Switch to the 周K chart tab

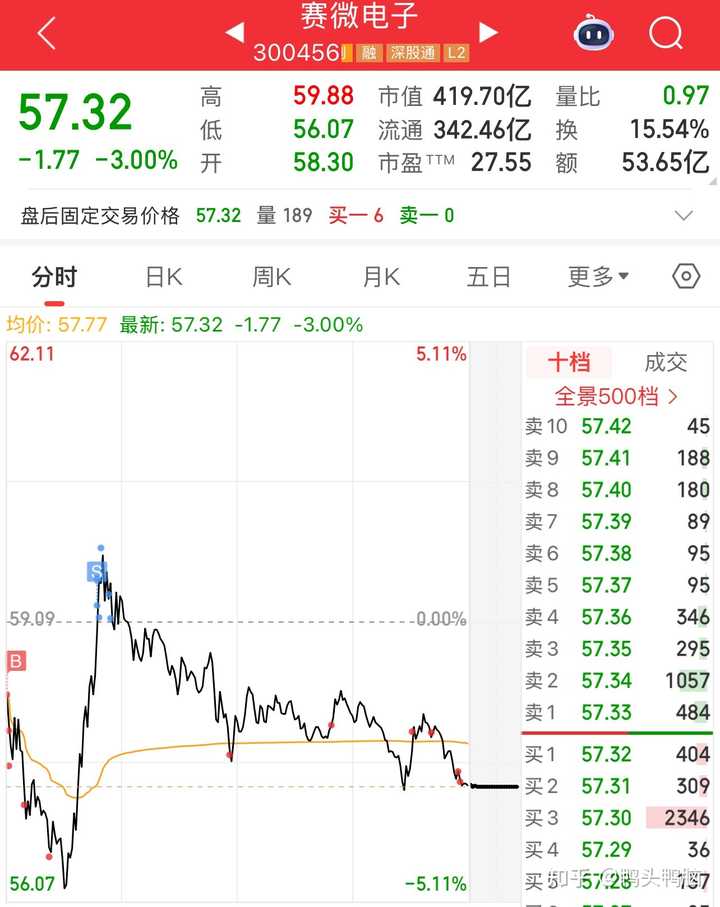[x=271, y=277]
